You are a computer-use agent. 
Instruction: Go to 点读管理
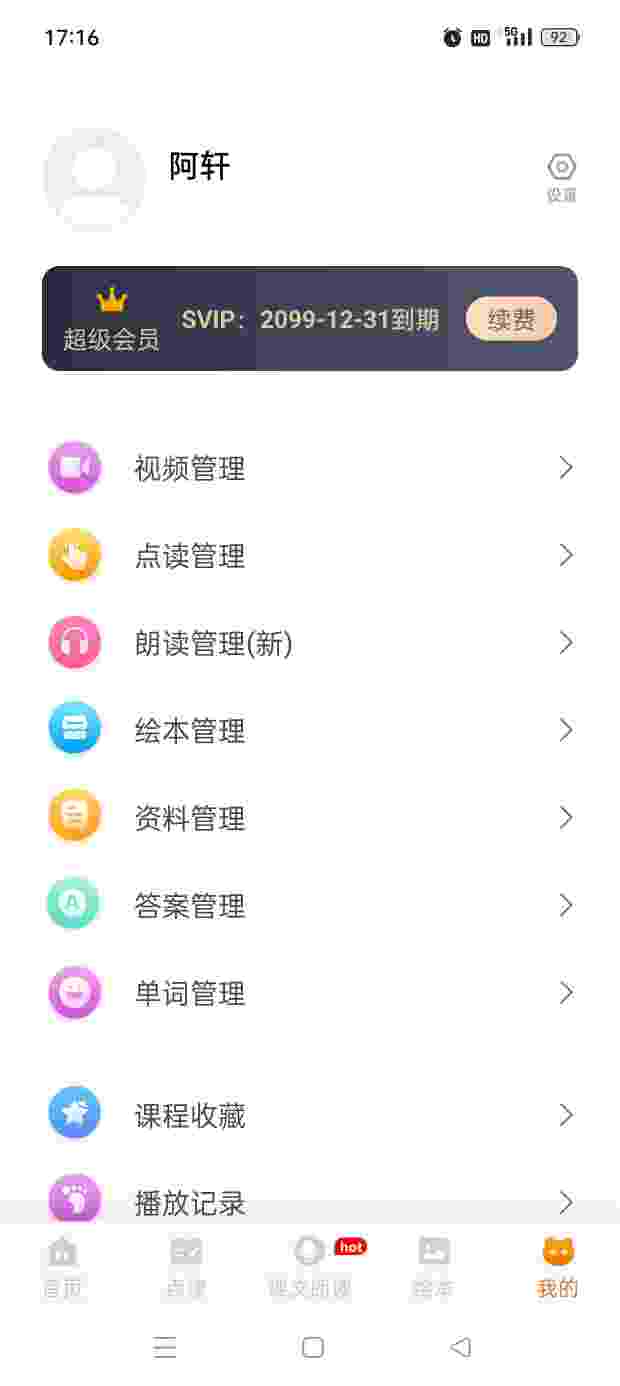pyautogui.click(x=310, y=556)
